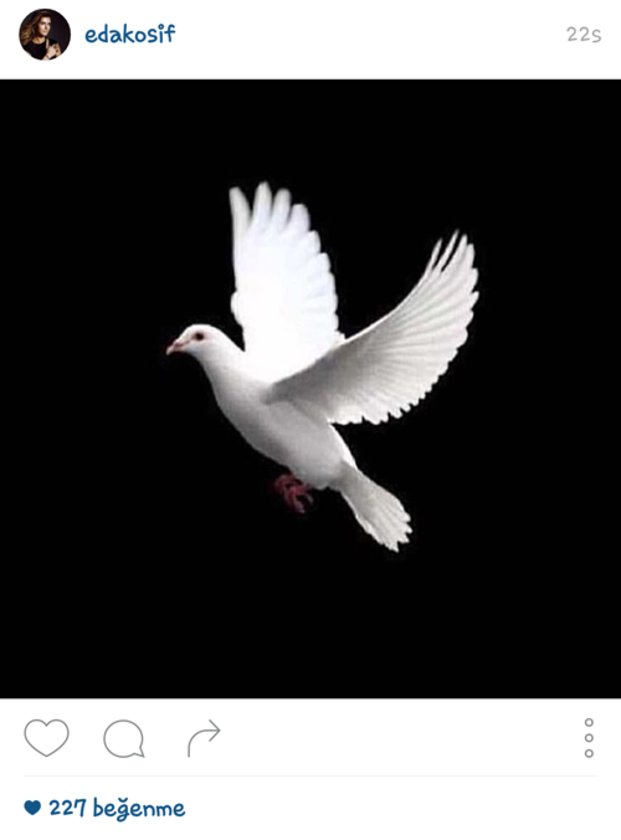Comment on the dove post
The height and width of the screenshot is (840, 621).
tap(124, 739)
